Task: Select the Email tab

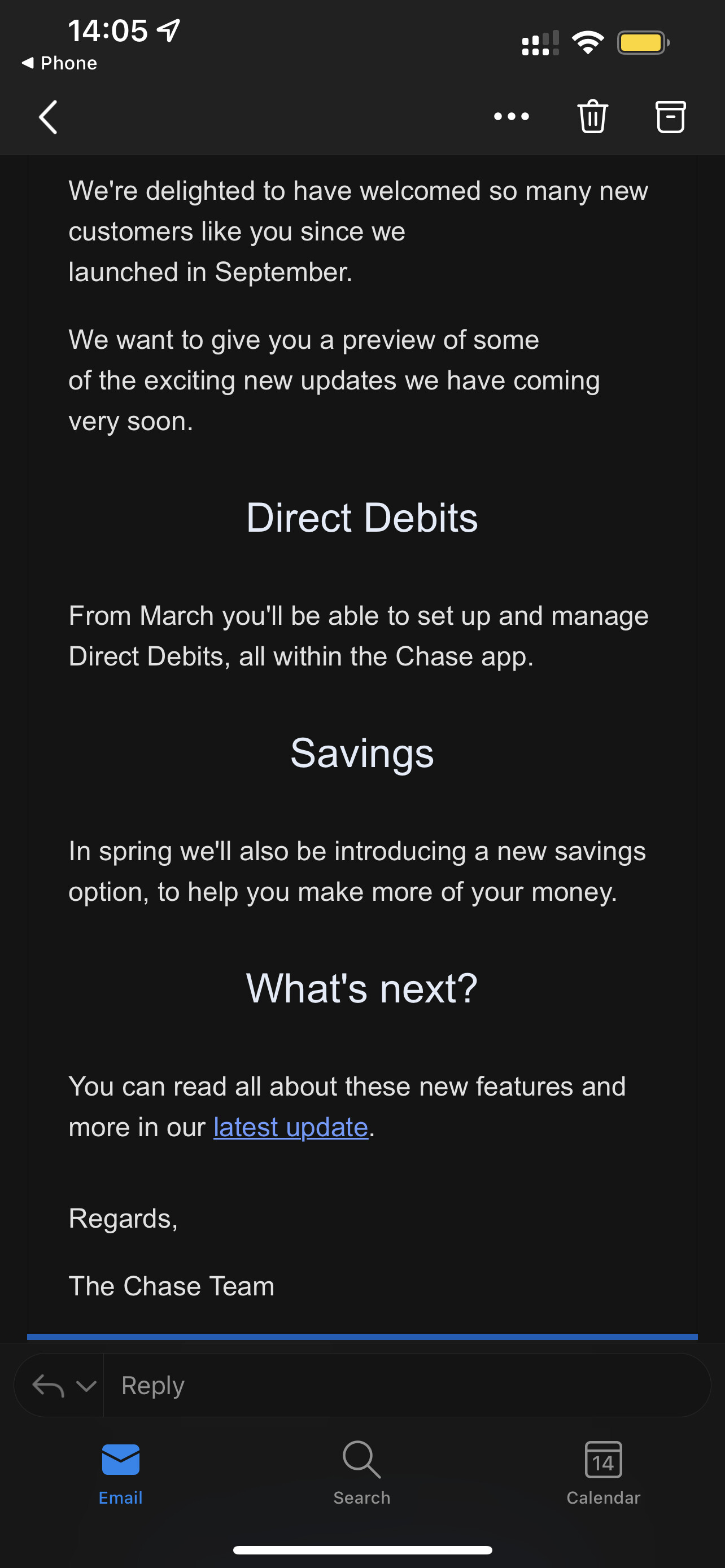Action: click(x=120, y=1473)
